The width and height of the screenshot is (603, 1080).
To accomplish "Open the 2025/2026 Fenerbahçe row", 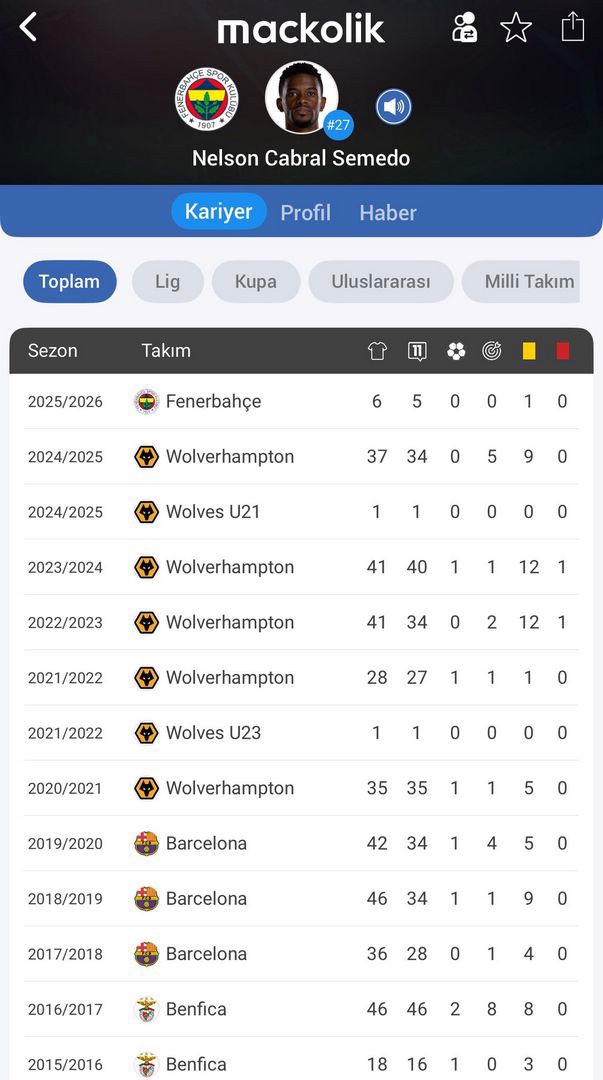I will click(301, 402).
